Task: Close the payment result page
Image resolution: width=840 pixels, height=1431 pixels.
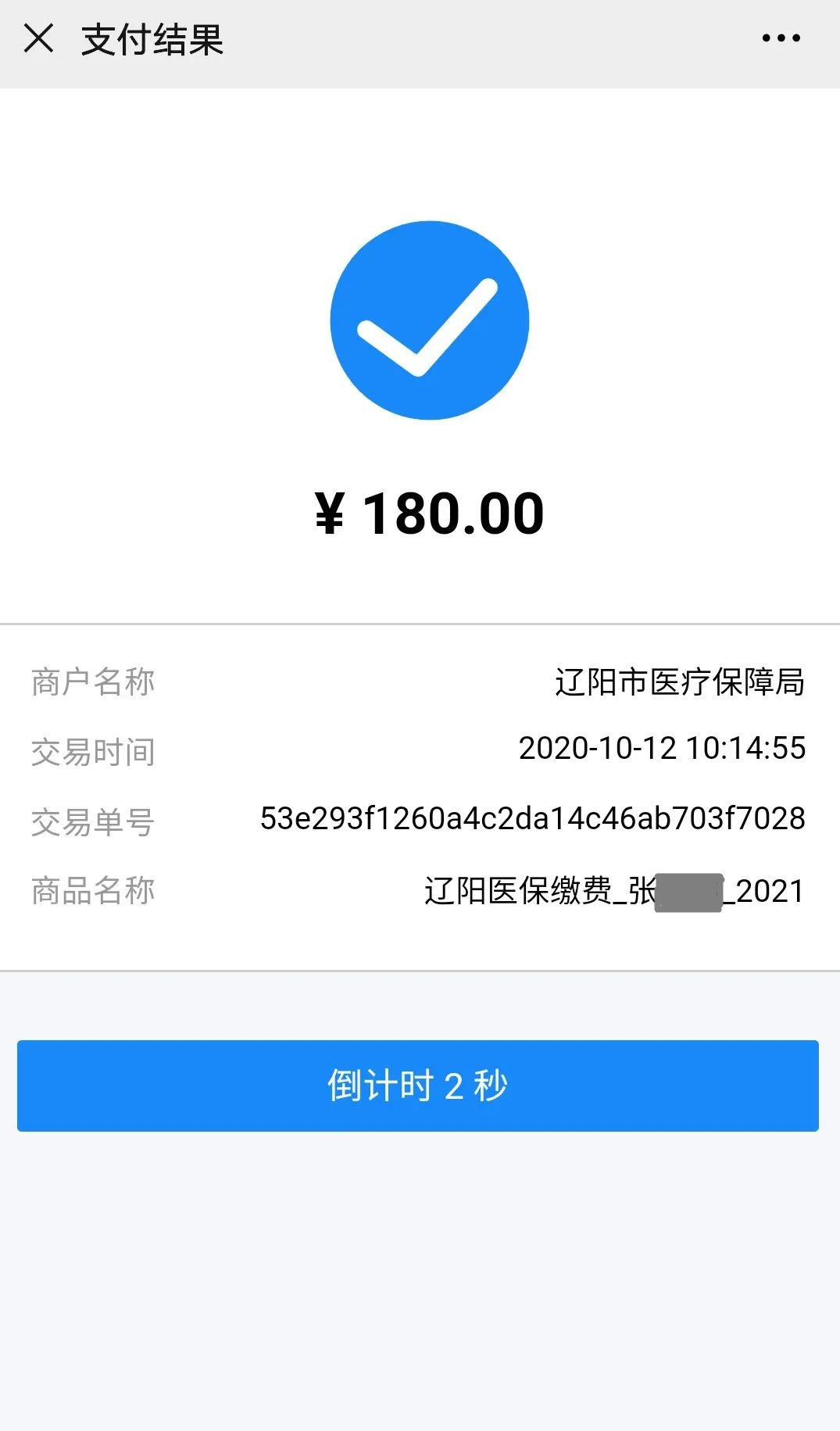Action: click(x=38, y=38)
